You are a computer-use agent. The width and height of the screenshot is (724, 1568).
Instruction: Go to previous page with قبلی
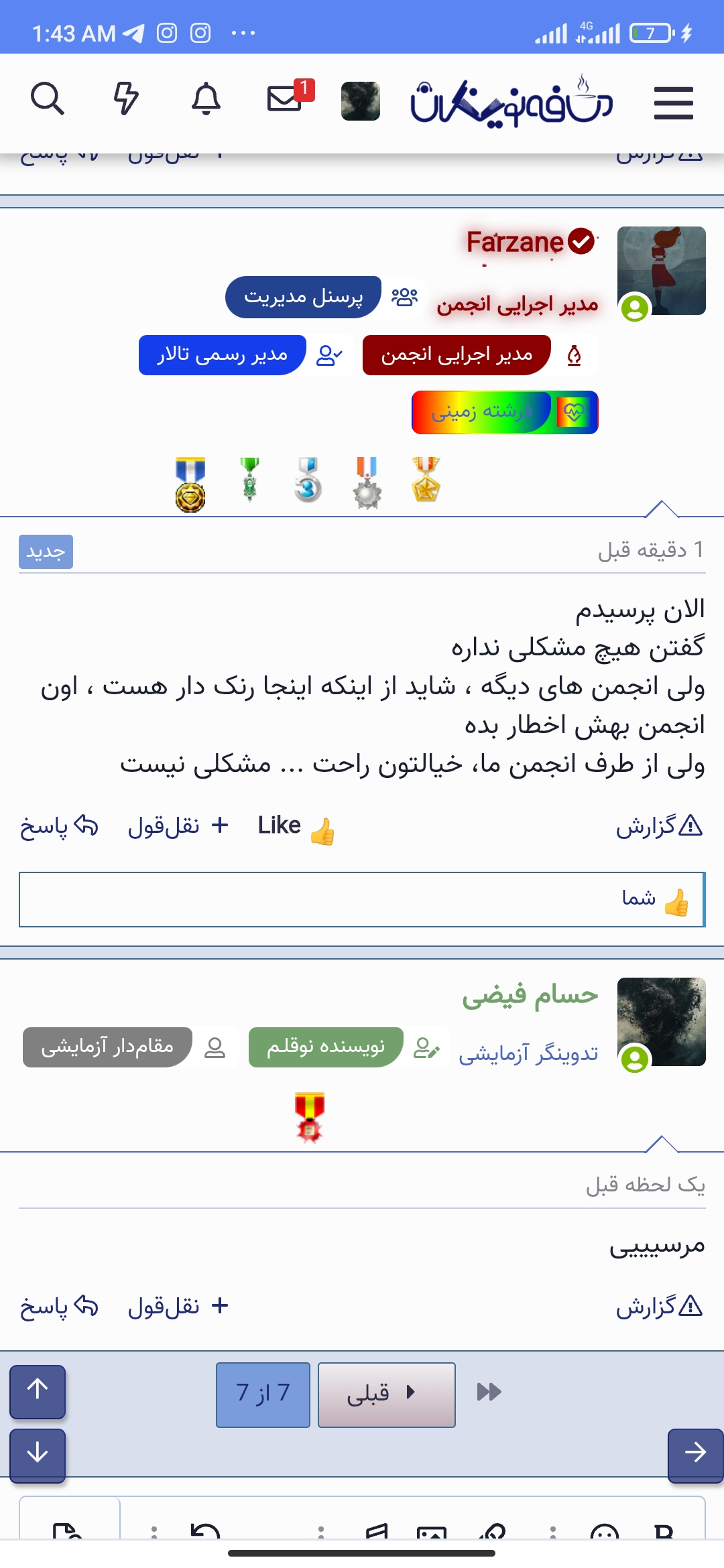pos(386,1395)
